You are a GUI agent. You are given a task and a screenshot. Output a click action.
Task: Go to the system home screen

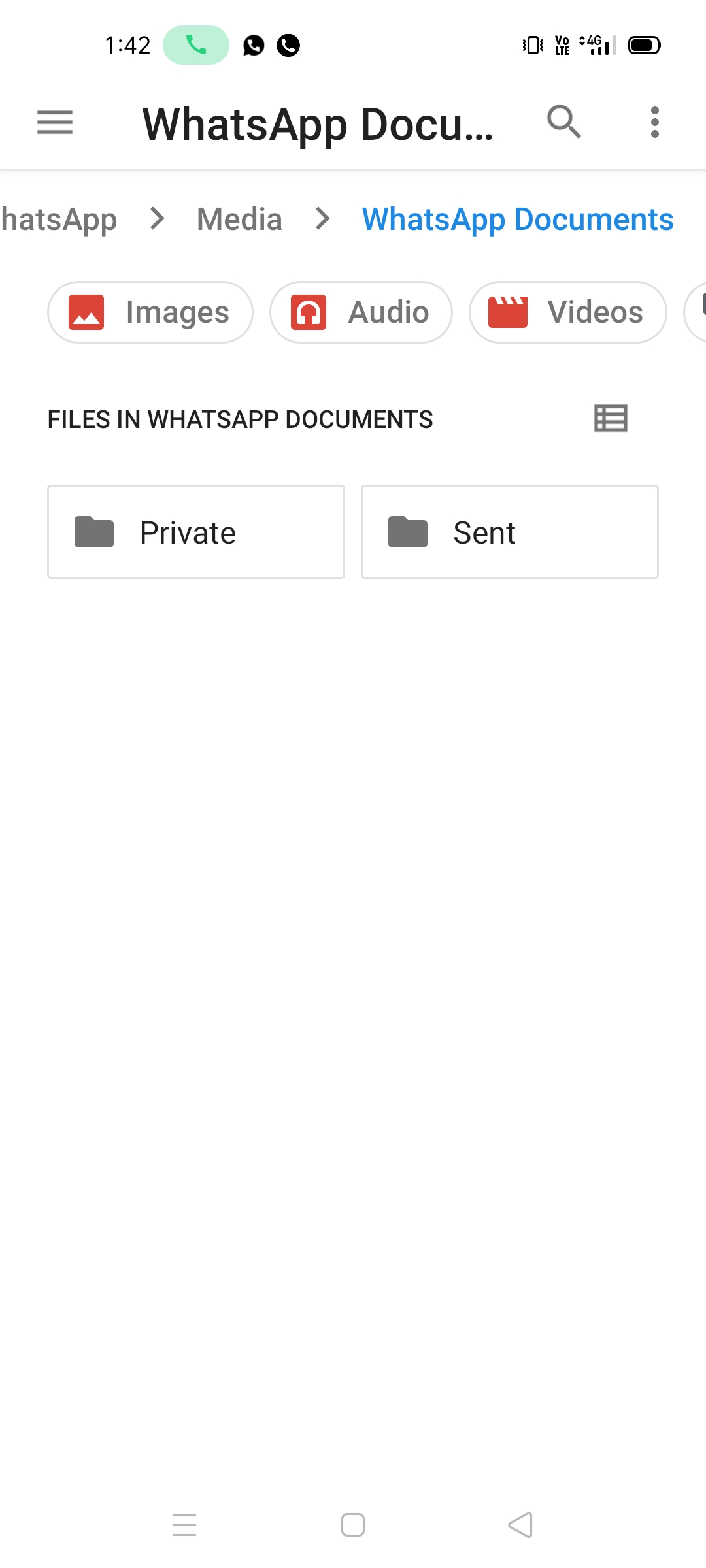[x=353, y=1525]
